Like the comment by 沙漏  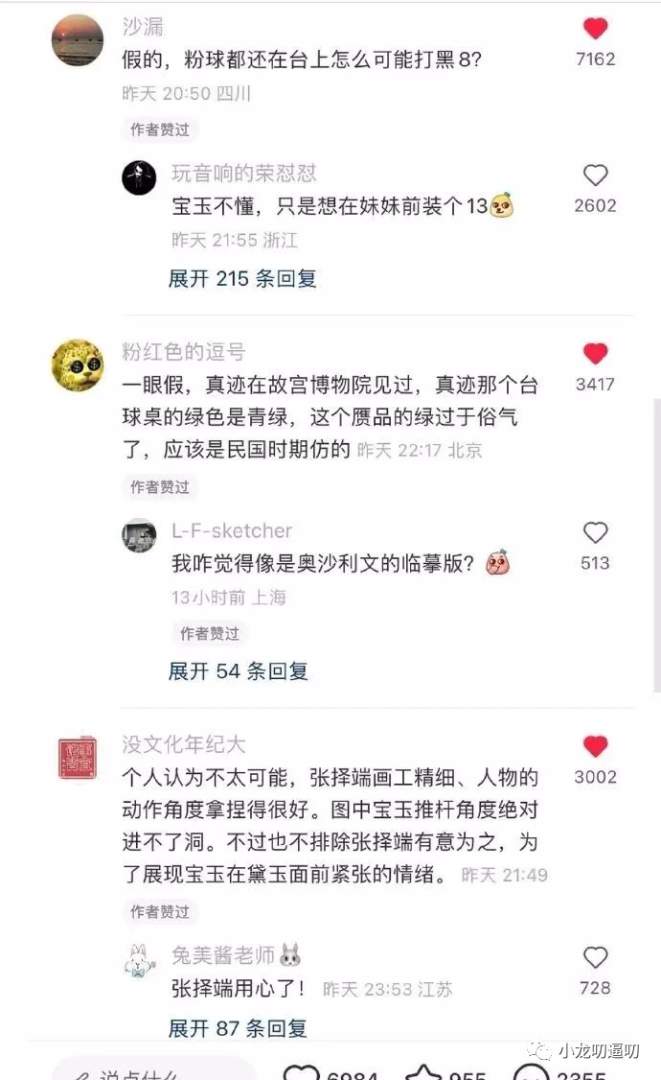(x=595, y=29)
